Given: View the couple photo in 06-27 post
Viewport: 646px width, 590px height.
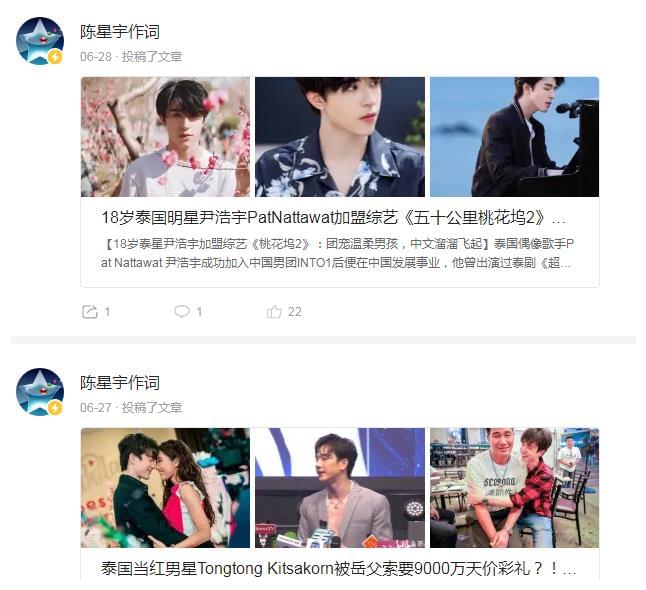Looking at the screenshot, I should click(x=165, y=488).
